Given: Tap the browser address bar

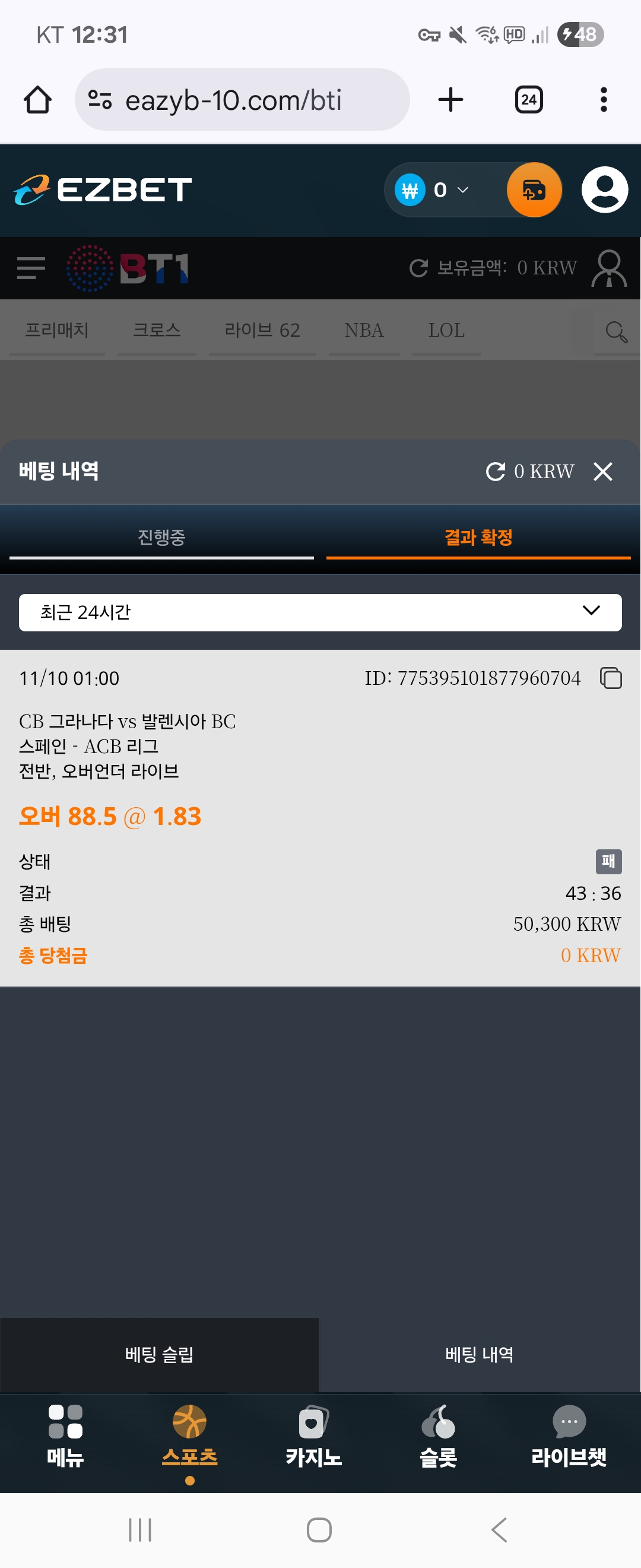Looking at the screenshot, I should click(242, 100).
